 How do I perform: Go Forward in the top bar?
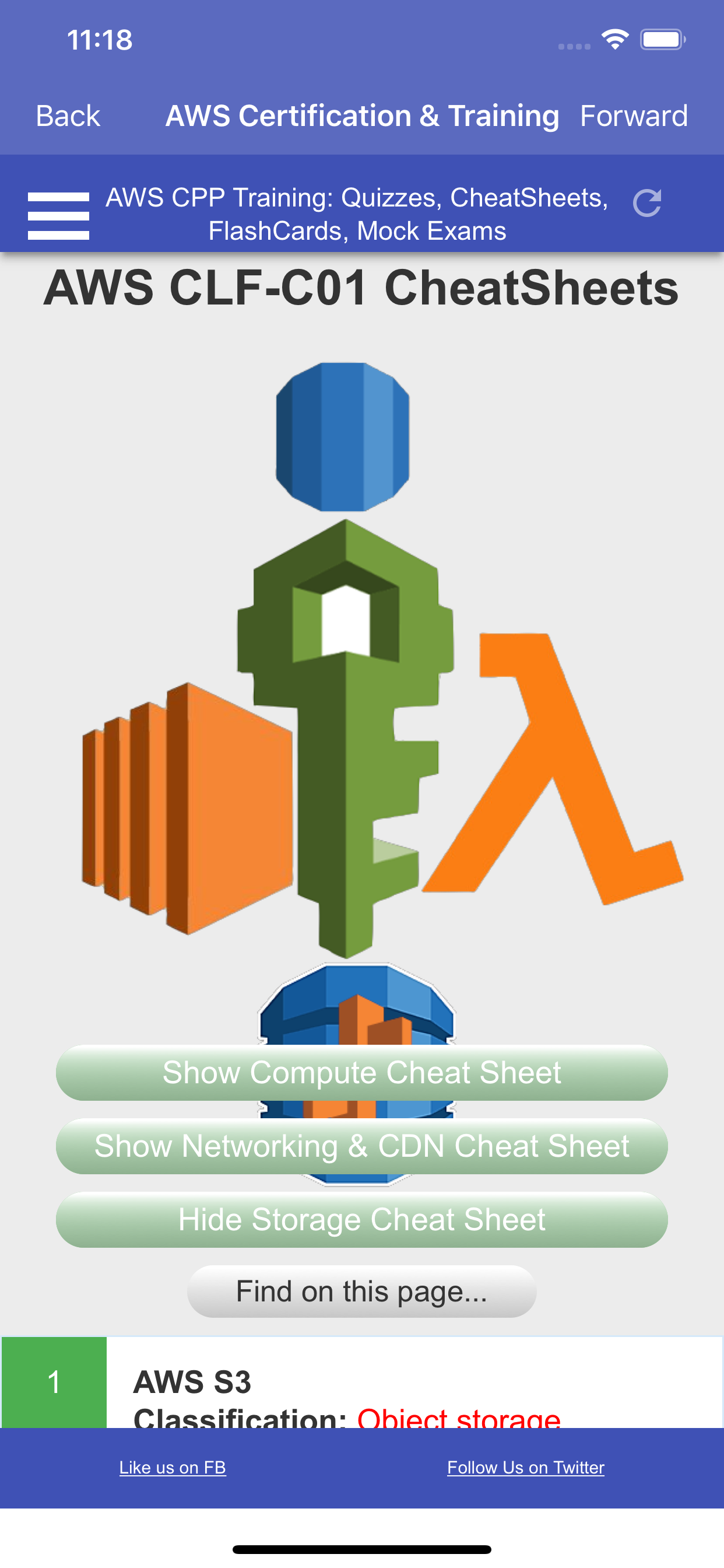point(633,116)
